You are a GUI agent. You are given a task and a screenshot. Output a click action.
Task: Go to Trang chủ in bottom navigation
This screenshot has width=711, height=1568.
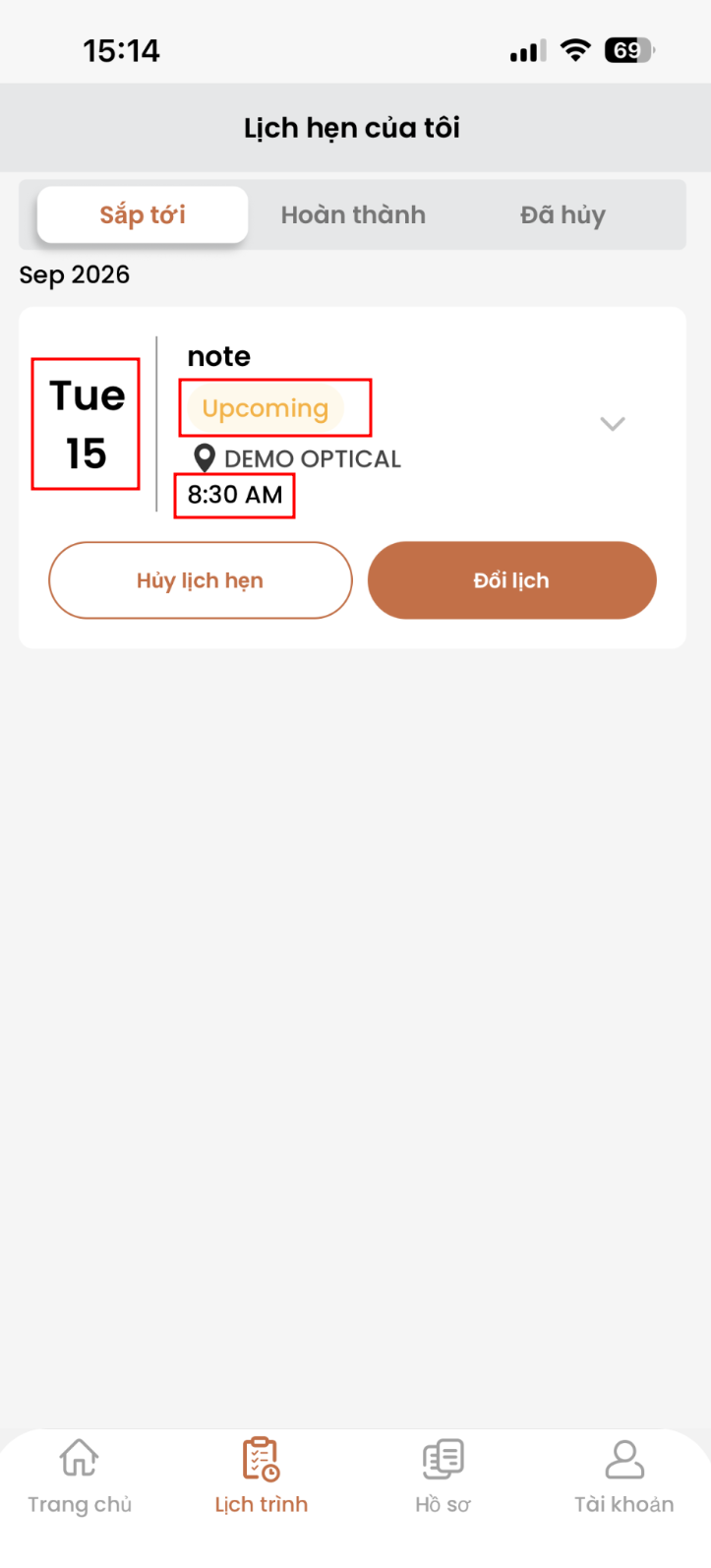coord(80,1476)
